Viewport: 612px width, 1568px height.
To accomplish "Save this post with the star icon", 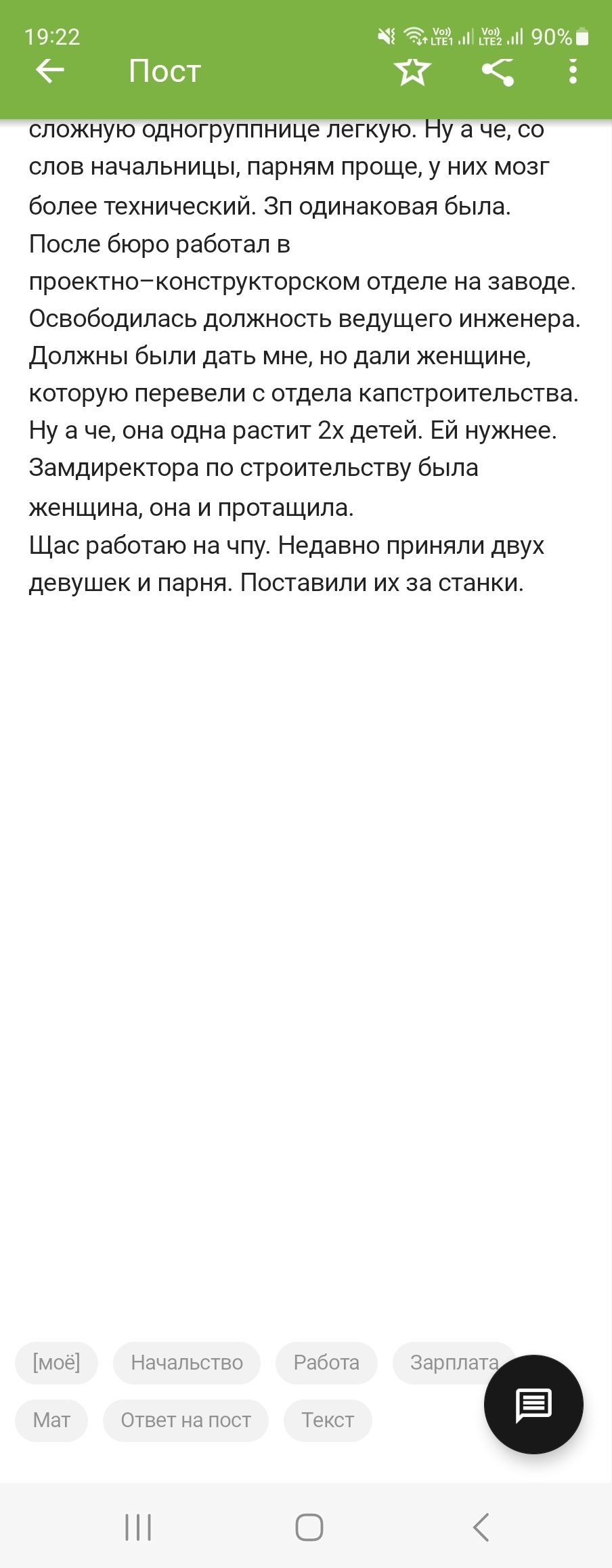I will (412, 71).
